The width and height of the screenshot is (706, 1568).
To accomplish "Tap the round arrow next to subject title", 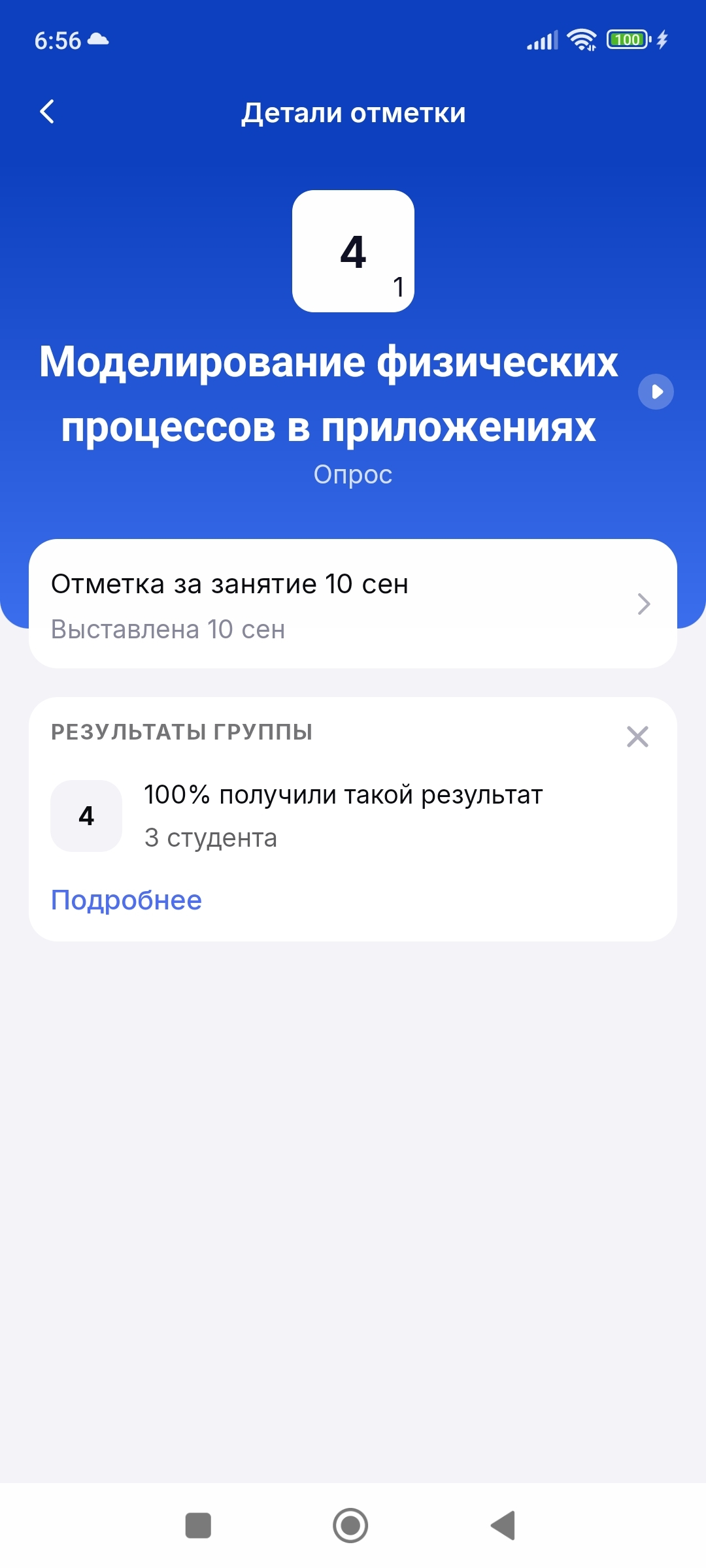I will tap(656, 392).
